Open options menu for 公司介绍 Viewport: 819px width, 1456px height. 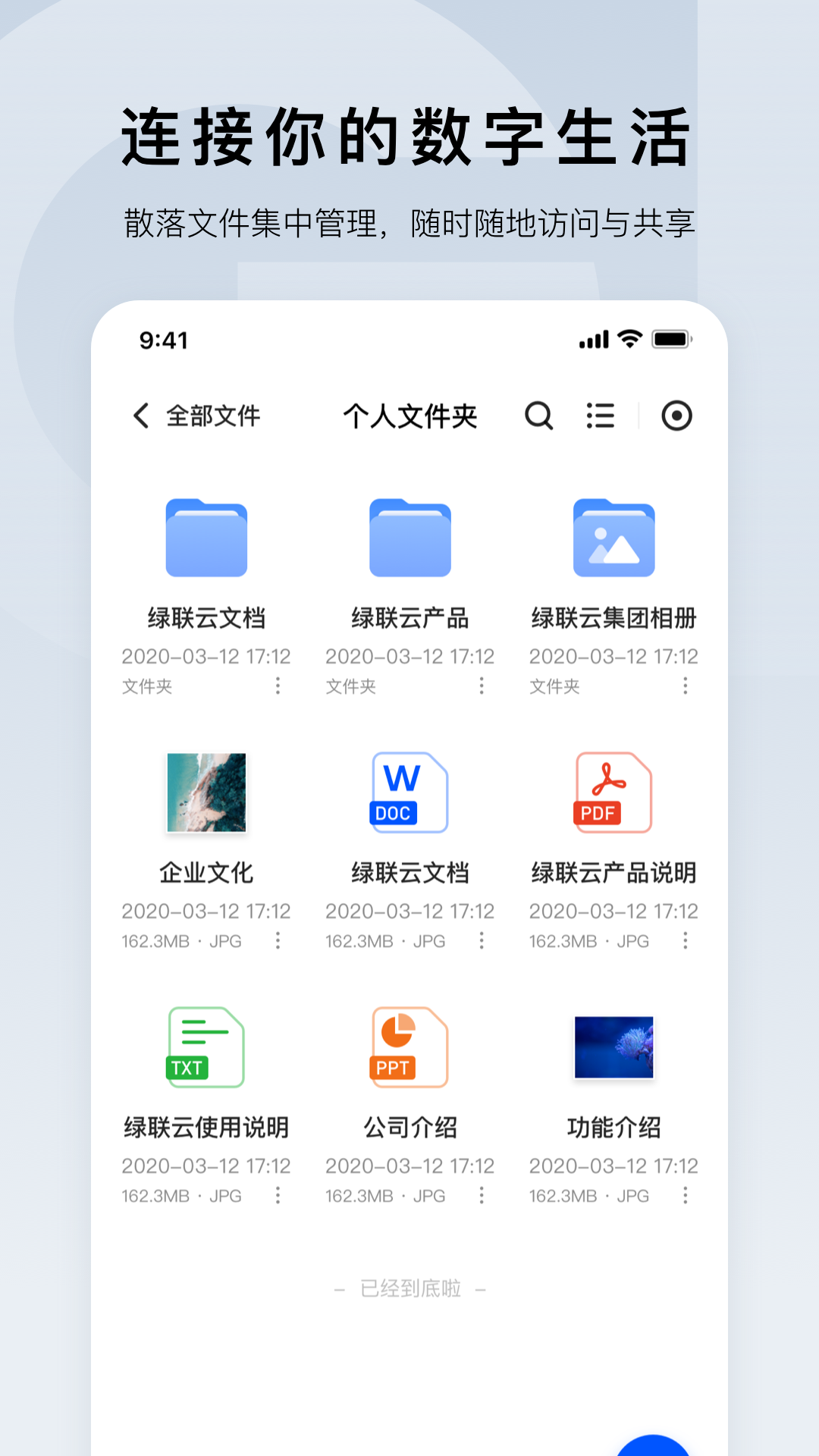tap(484, 1196)
